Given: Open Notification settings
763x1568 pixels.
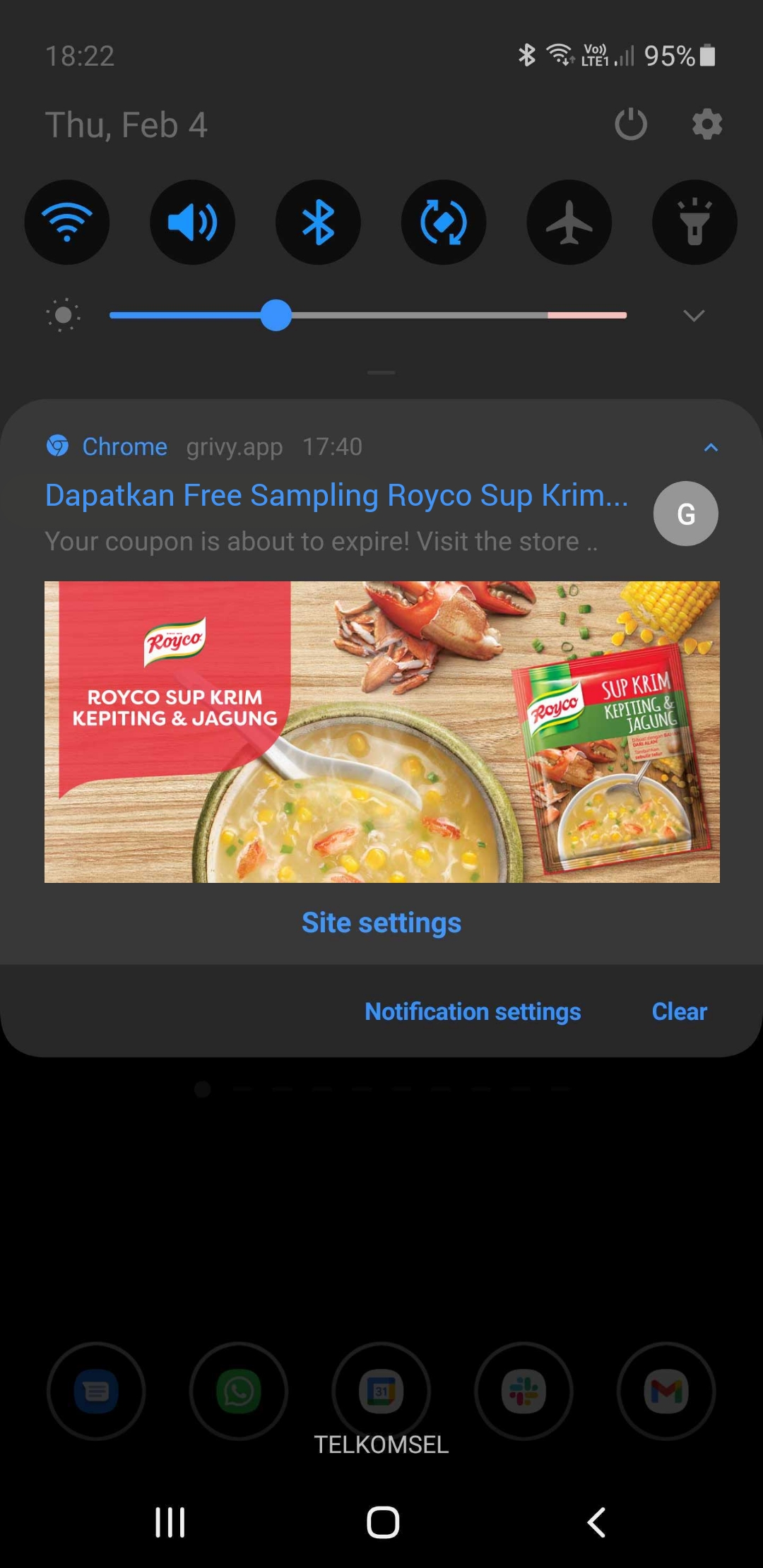Looking at the screenshot, I should (473, 1011).
